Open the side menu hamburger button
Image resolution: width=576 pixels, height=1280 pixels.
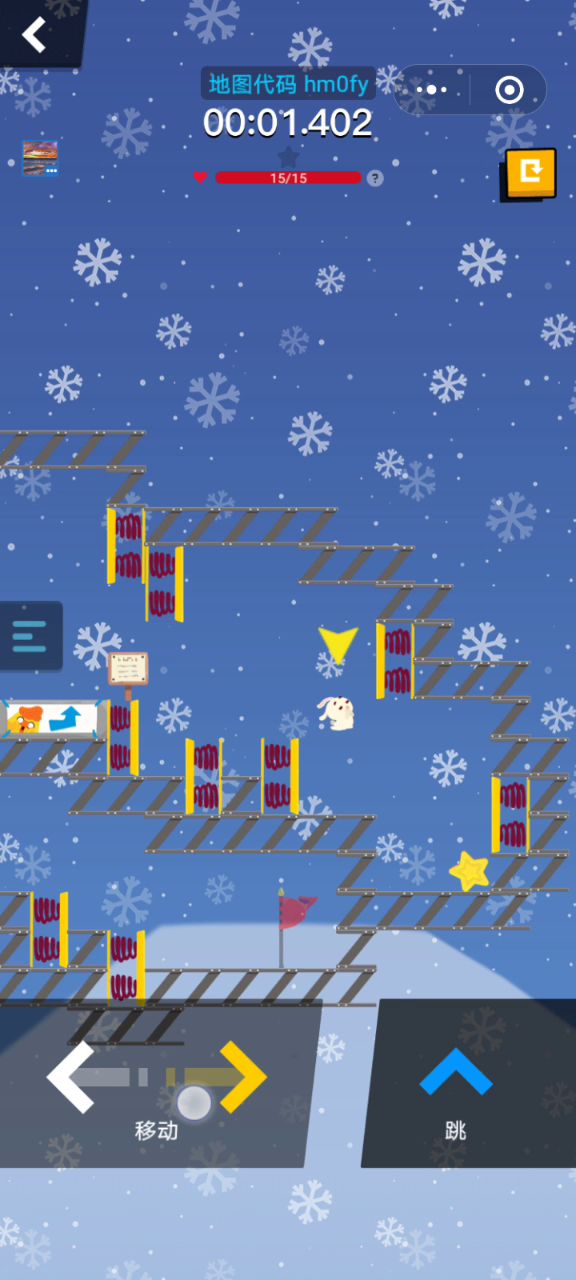pyautogui.click(x=30, y=636)
